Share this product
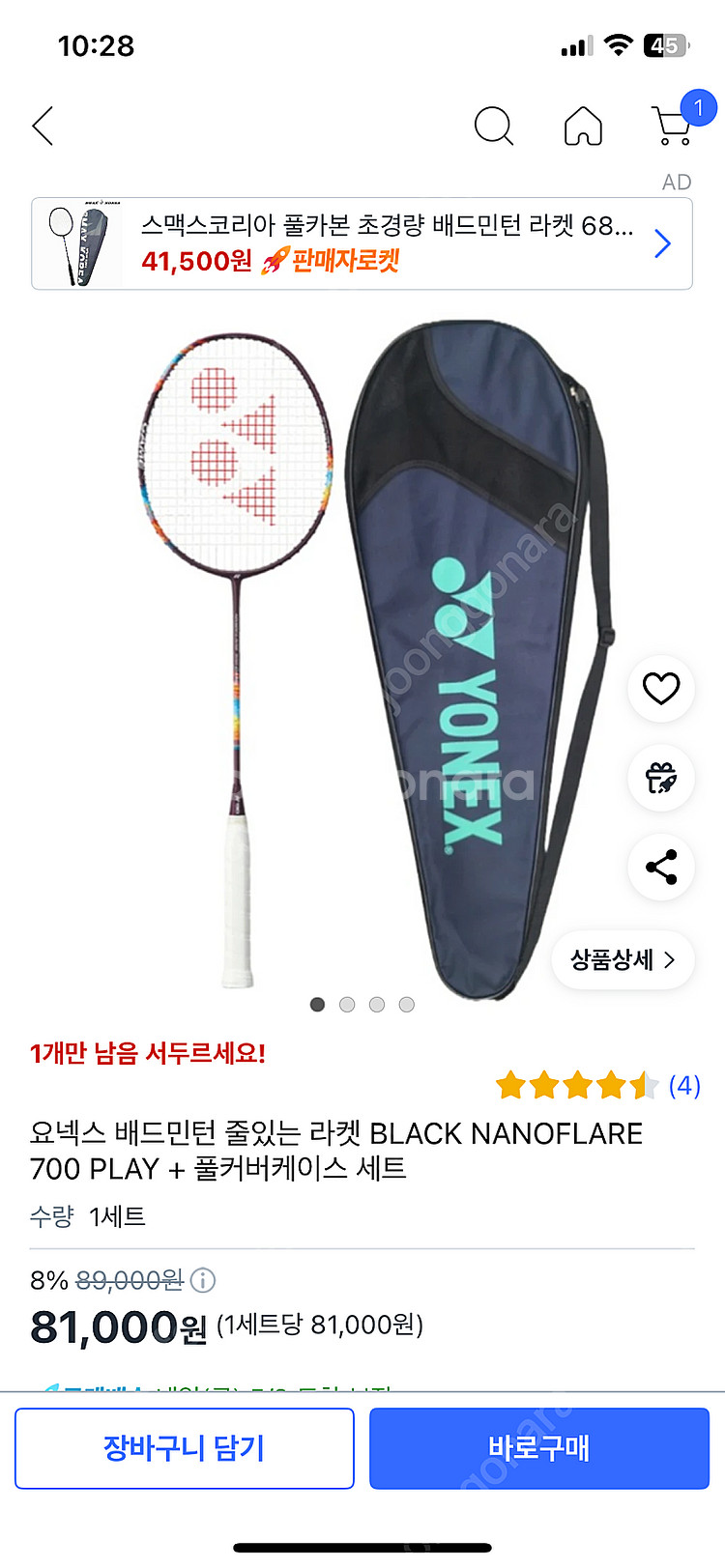This screenshot has height=1568, width=725. 661,868
